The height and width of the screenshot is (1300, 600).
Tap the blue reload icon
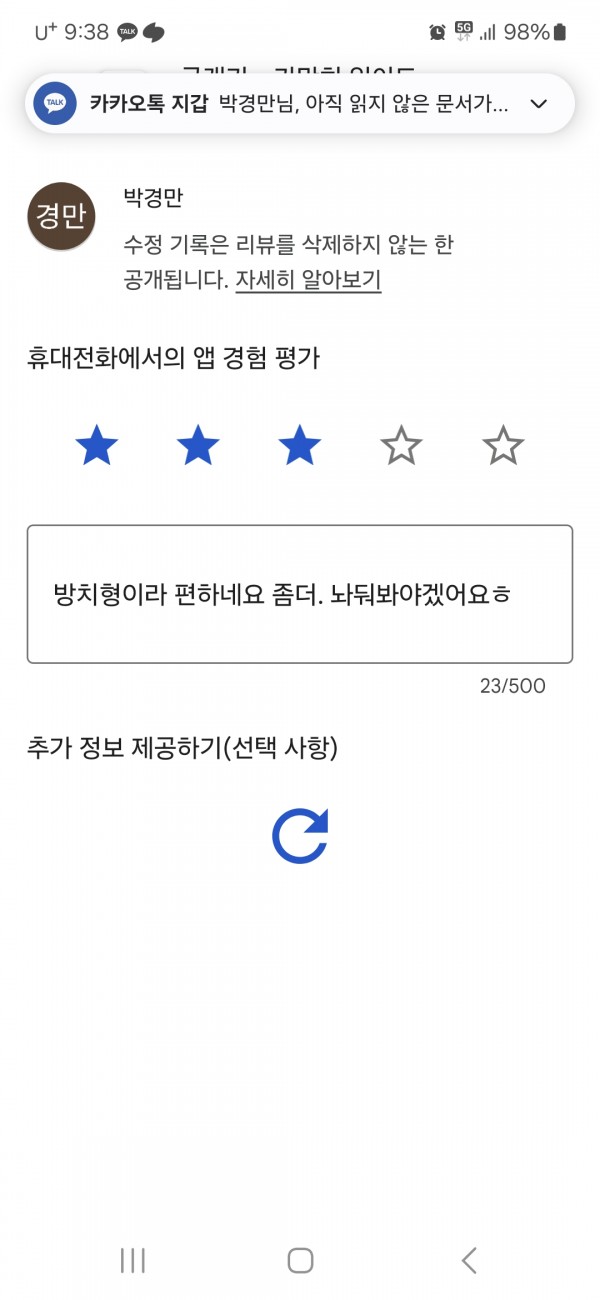pyautogui.click(x=300, y=836)
